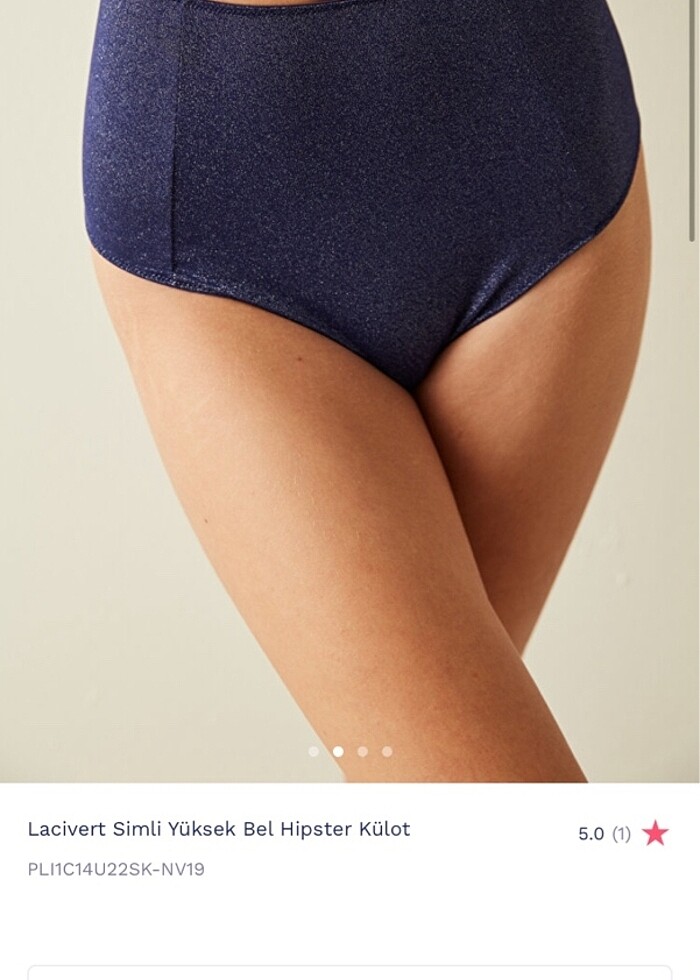Image resolution: width=700 pixels, height=980 pixels.
Task: Select the first image indicator dot
Action: pos(314,751)
